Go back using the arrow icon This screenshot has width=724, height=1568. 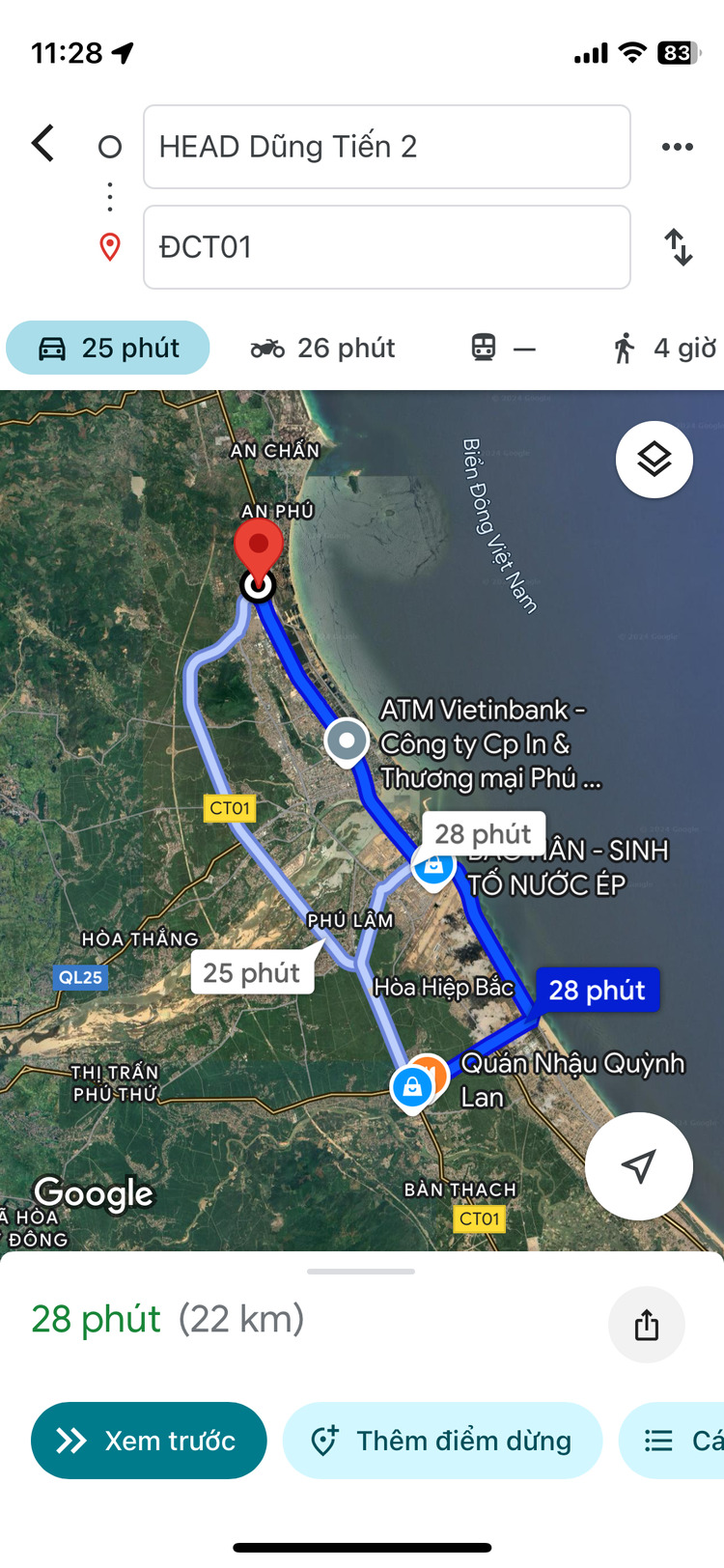coord(43,144)
